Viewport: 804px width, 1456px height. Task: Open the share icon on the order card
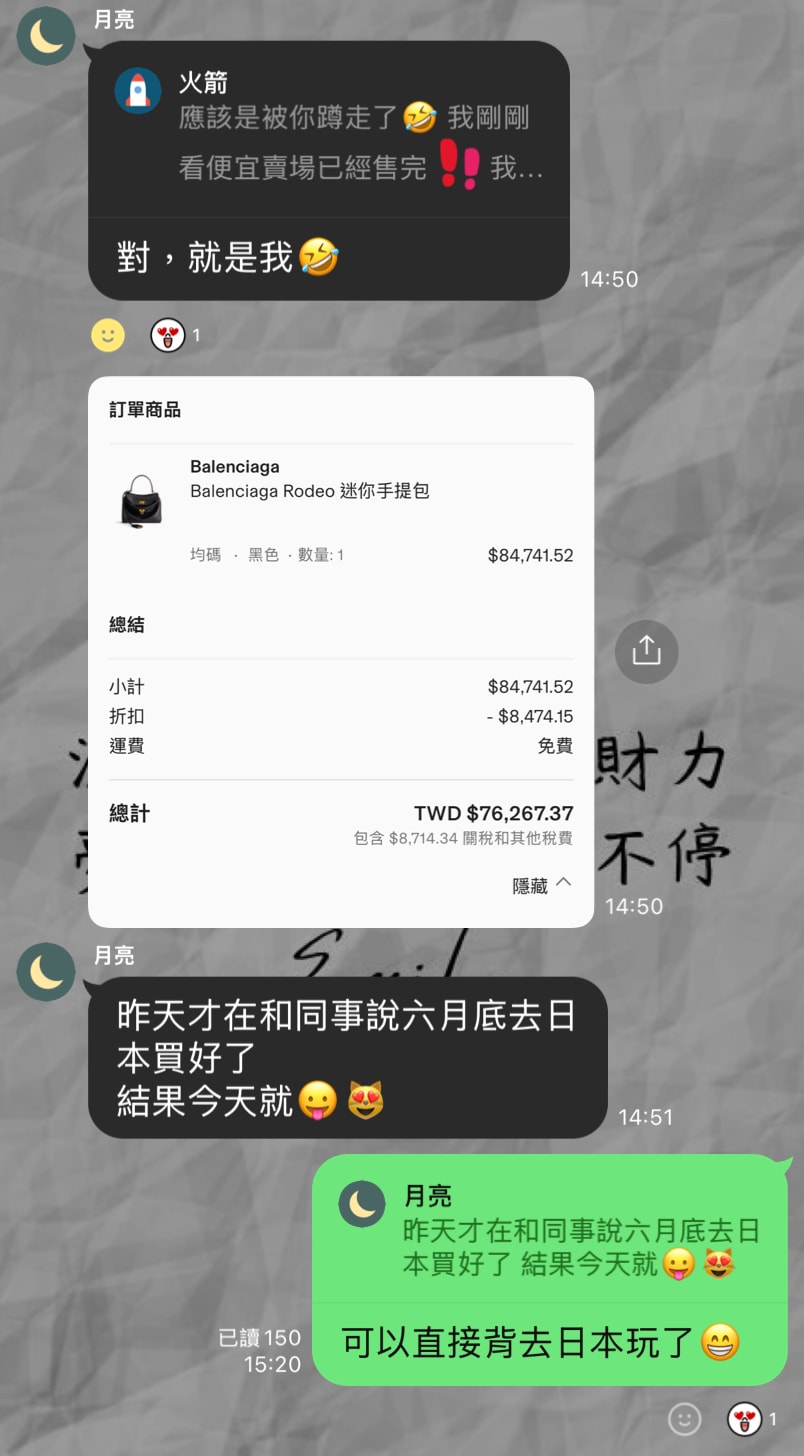pos(646,651)
